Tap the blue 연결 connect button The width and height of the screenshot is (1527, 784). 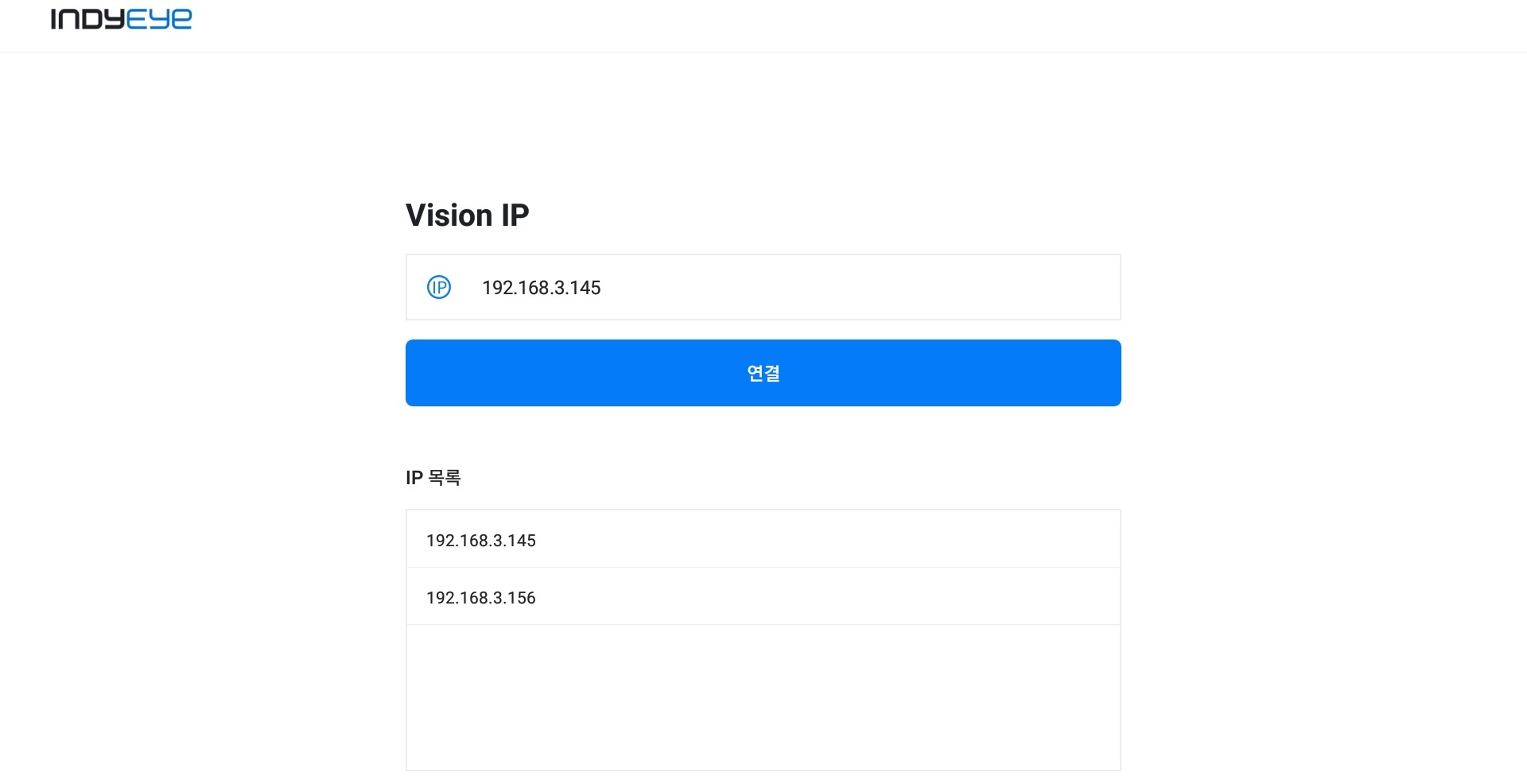(763, 373)
